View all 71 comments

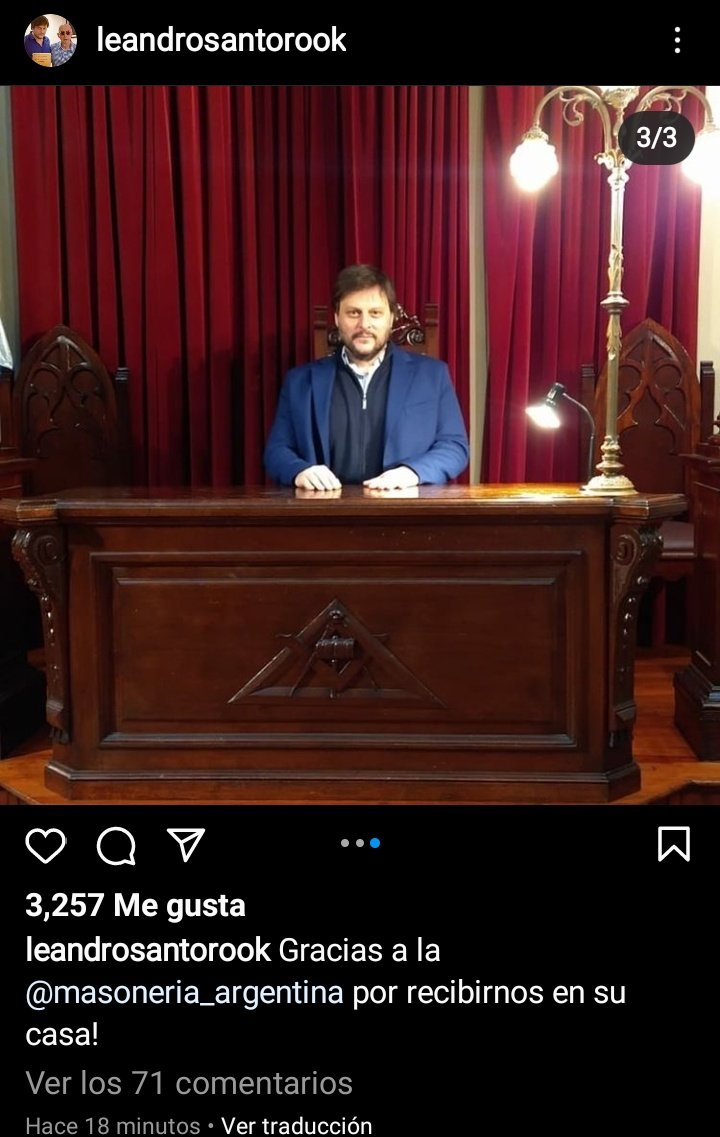189,1083
